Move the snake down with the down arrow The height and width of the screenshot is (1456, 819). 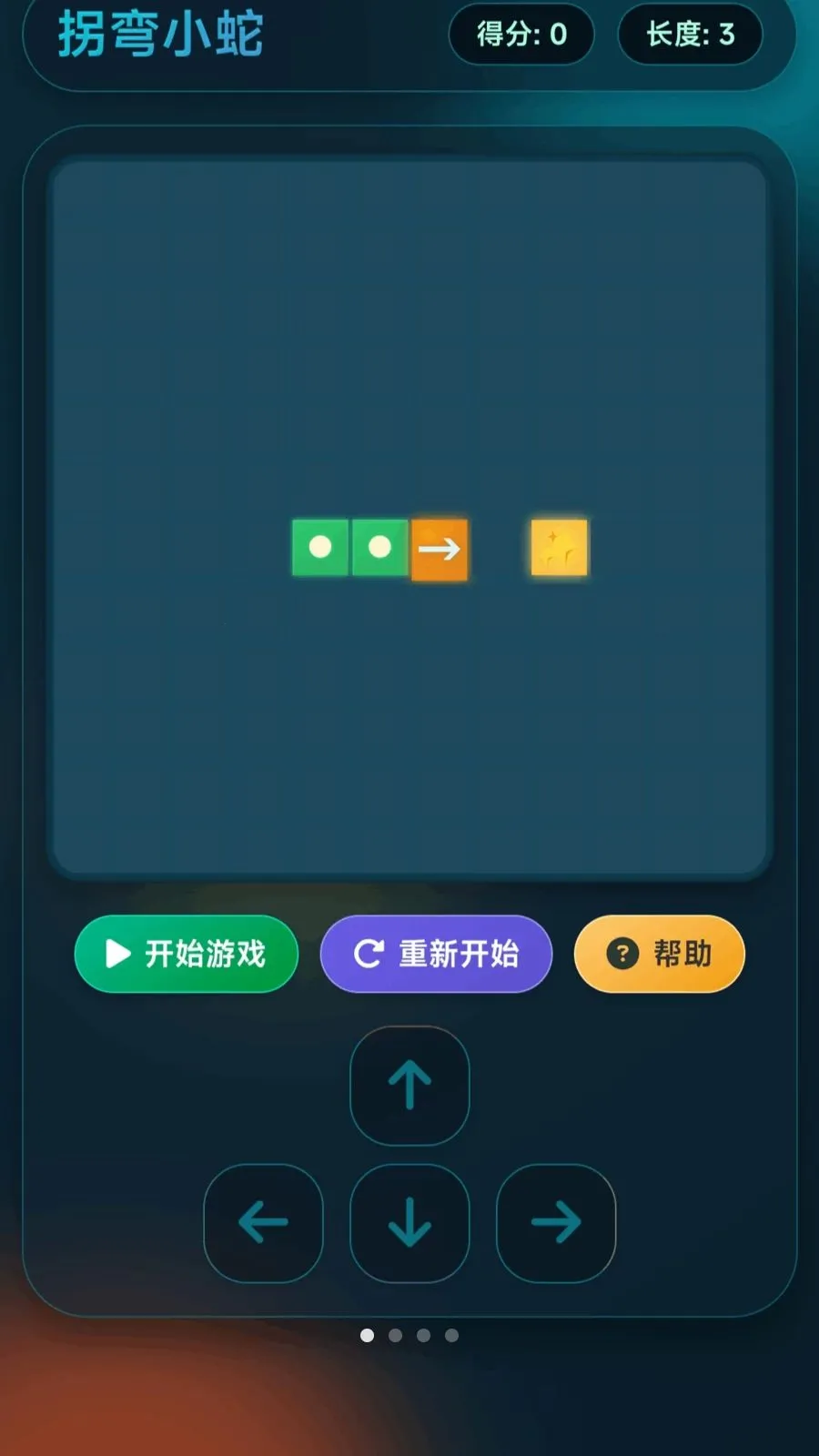[409, 1222]
